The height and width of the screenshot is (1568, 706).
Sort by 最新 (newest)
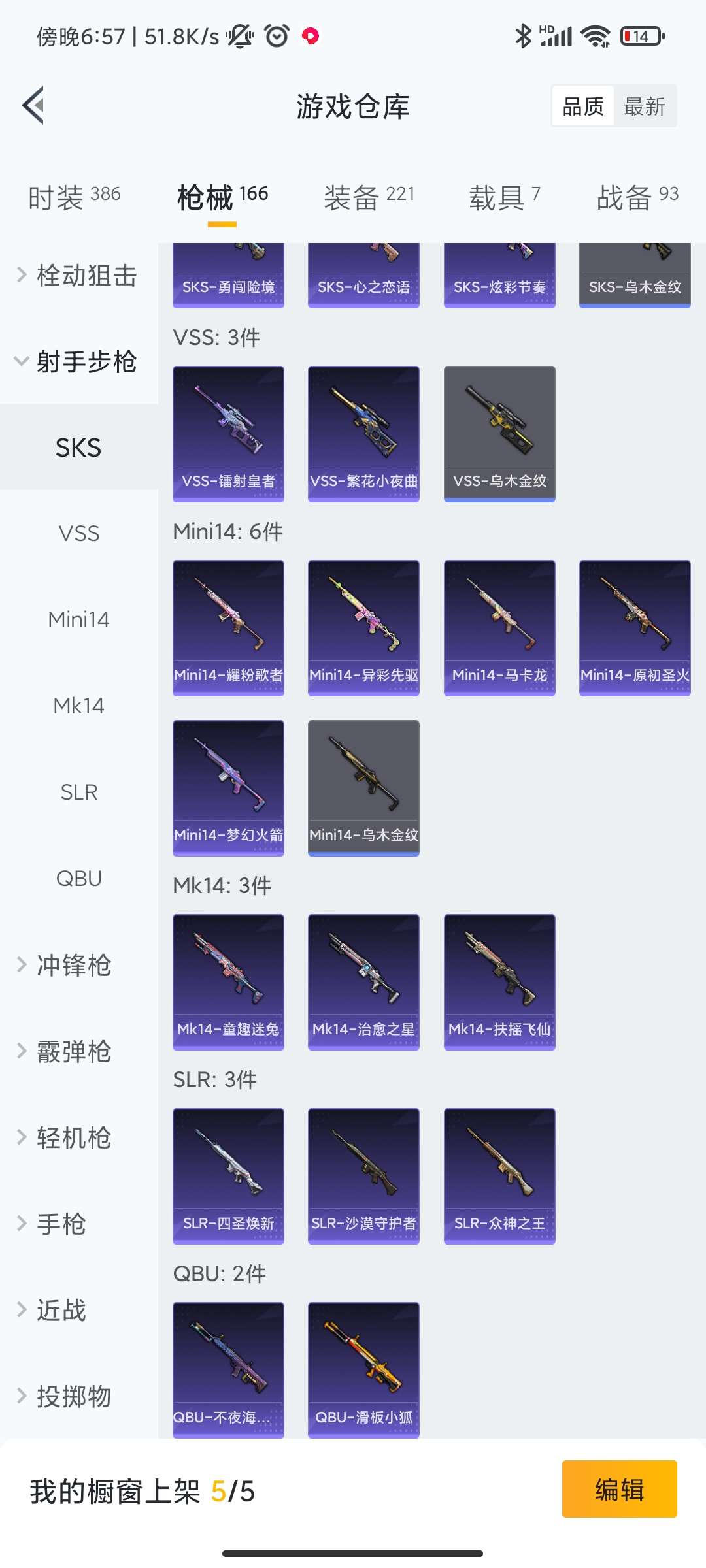tap(644, 106)
